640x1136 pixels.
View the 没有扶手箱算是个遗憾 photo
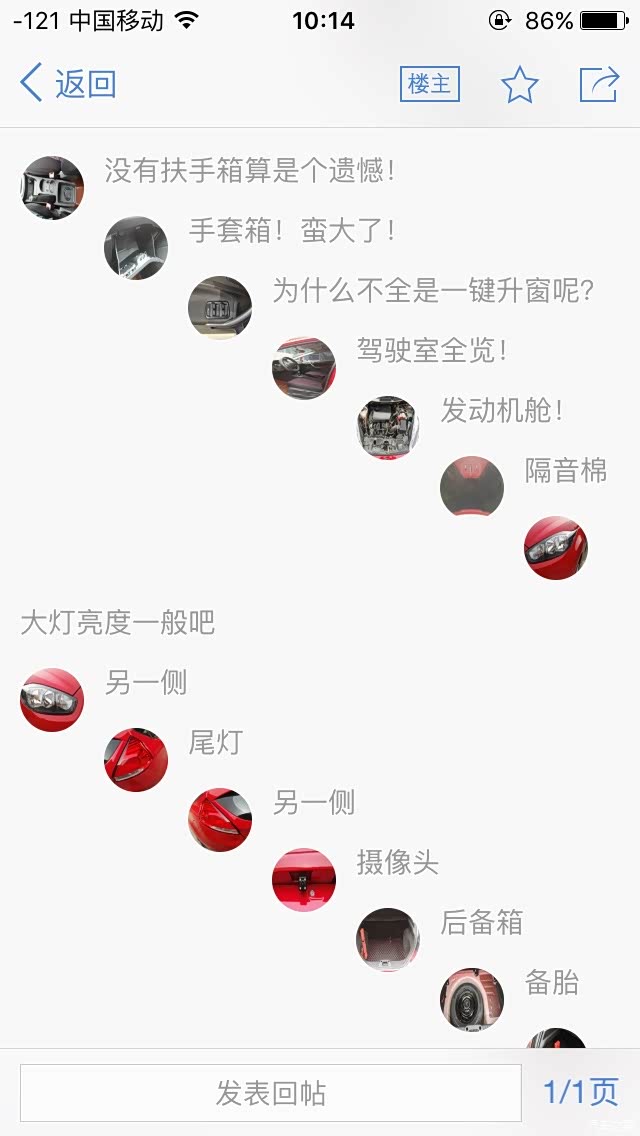[52, 187]
